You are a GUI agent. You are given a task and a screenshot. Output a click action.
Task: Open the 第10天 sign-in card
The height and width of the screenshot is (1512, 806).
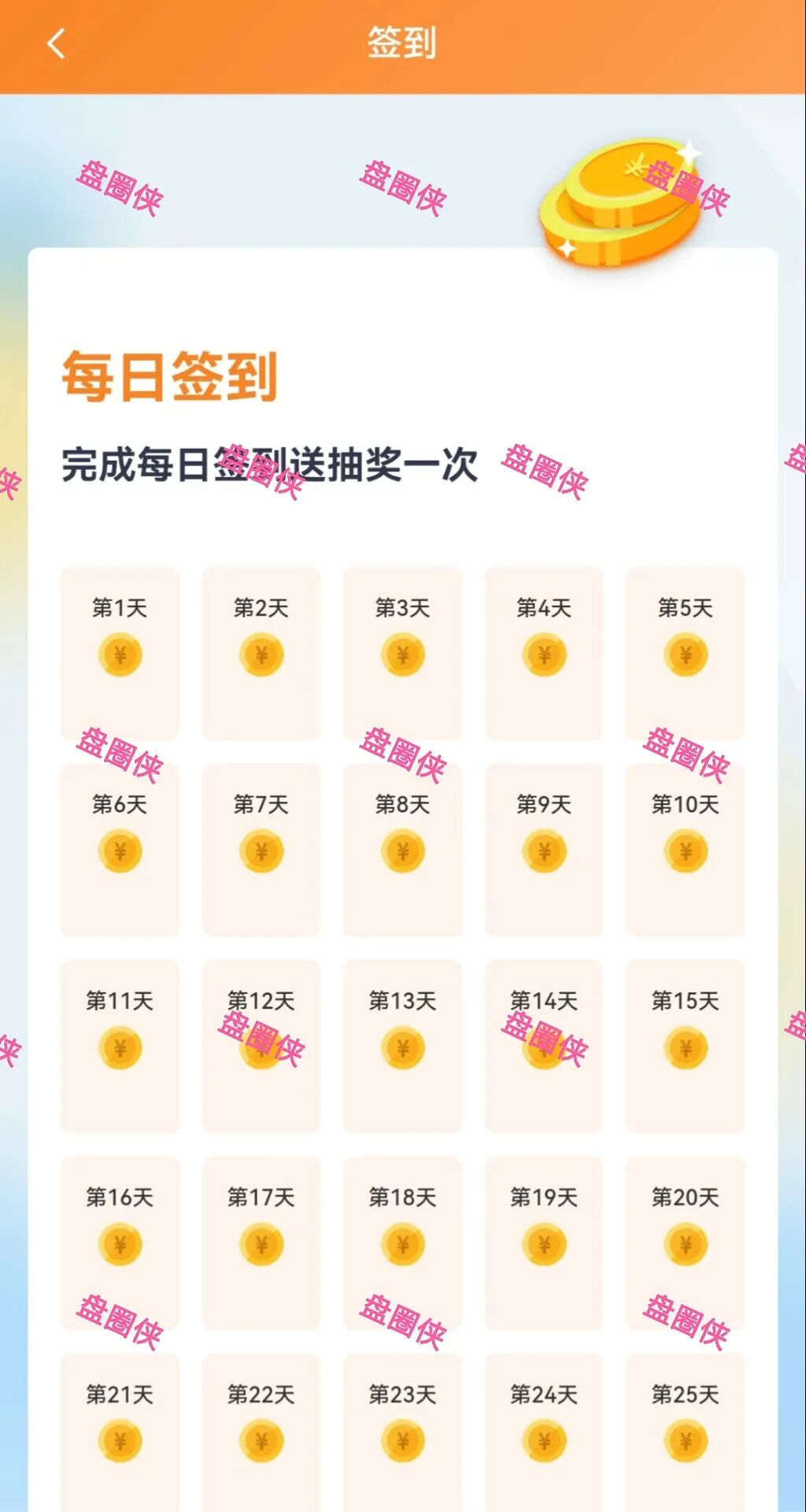pos(685,850)
